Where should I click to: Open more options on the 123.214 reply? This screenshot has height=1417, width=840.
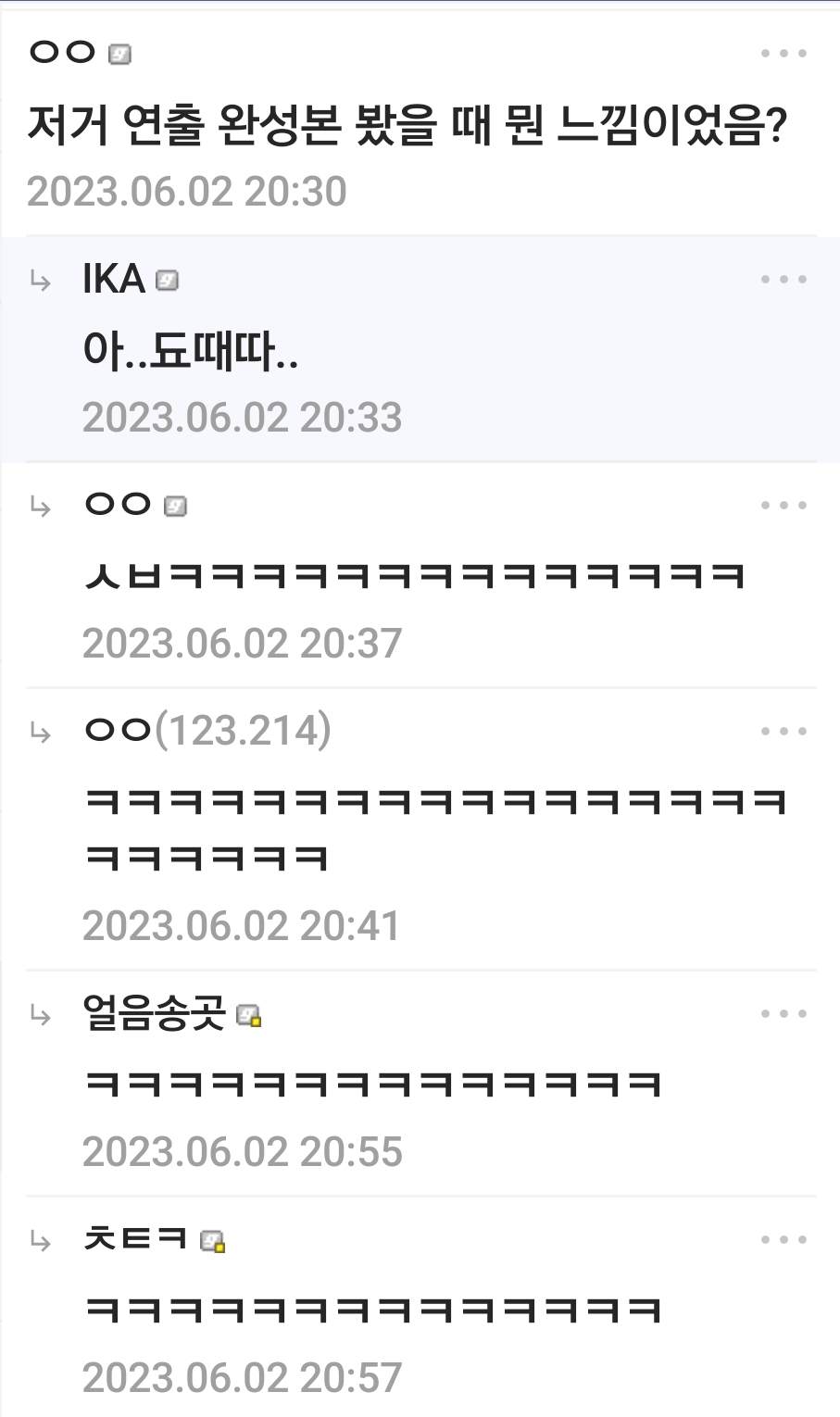784,732
